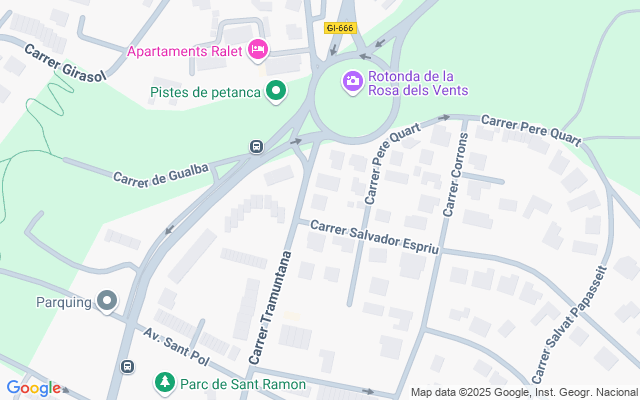640x400 pixels.
Task: Open the Apartaments Ralet hotel marker
Action: pyautogui.click(x=258, y=49)
